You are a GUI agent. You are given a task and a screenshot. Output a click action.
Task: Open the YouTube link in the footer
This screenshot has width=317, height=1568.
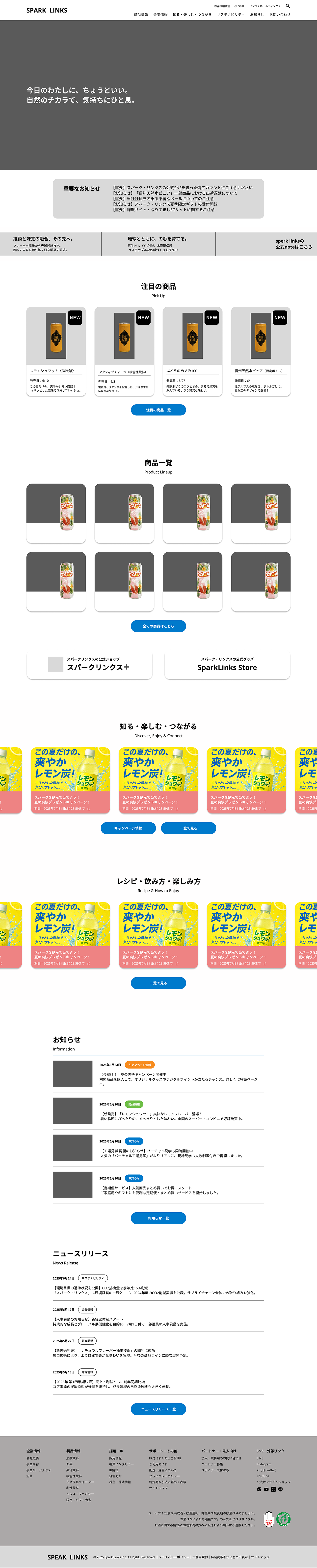(263, 1476)
